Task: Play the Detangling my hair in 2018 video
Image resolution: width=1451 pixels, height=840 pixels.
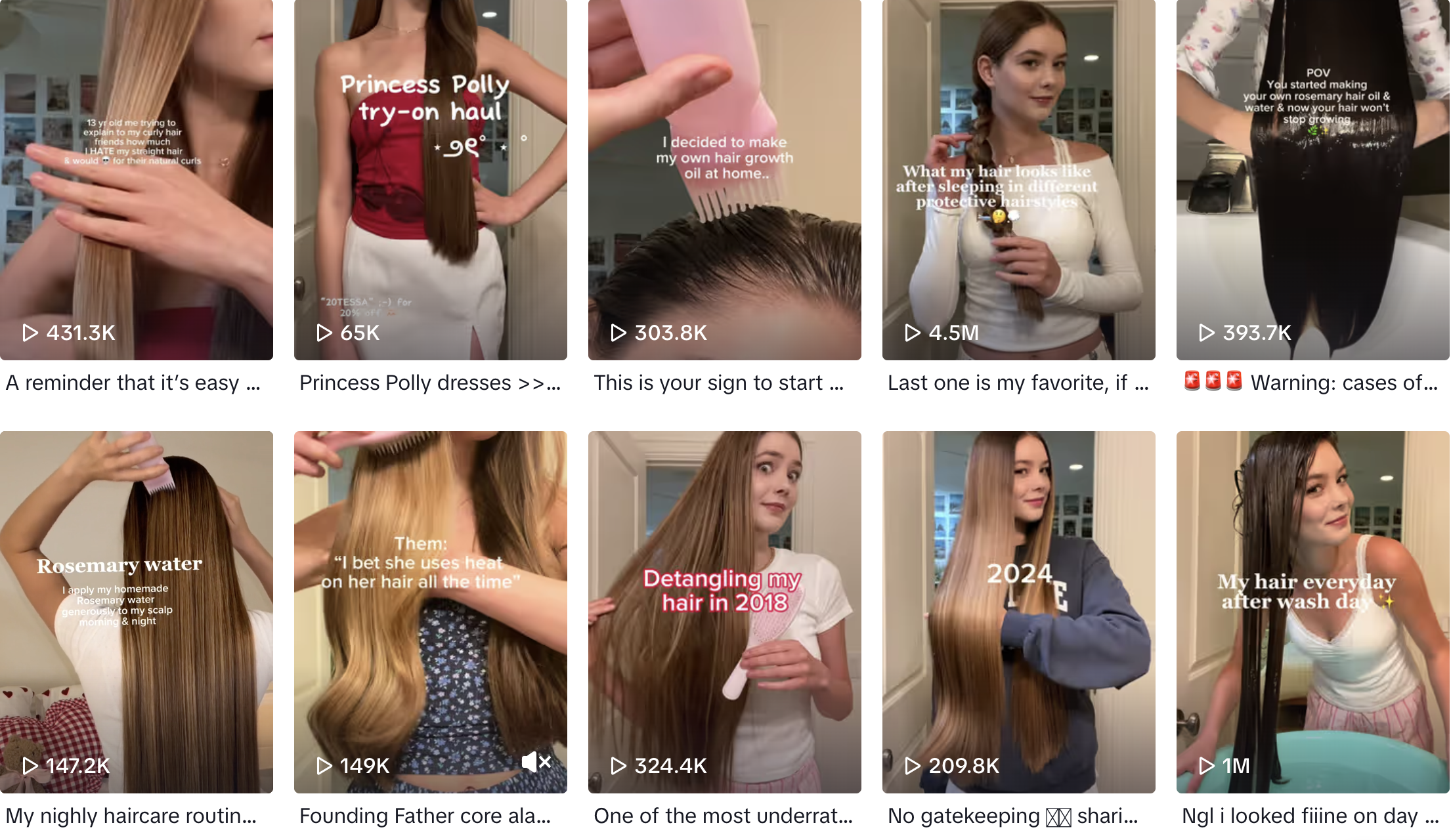Action: click(x=724, y=610)
